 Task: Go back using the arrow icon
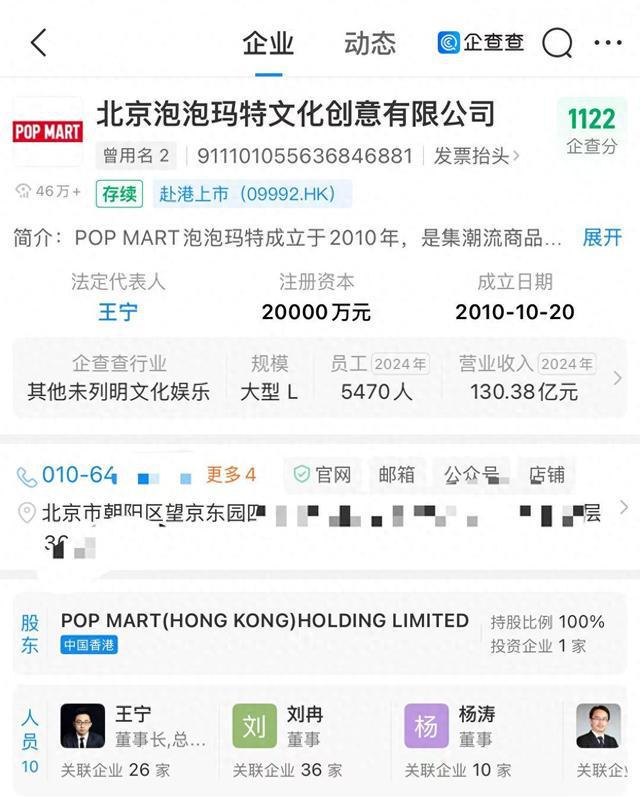click(39, 43)
